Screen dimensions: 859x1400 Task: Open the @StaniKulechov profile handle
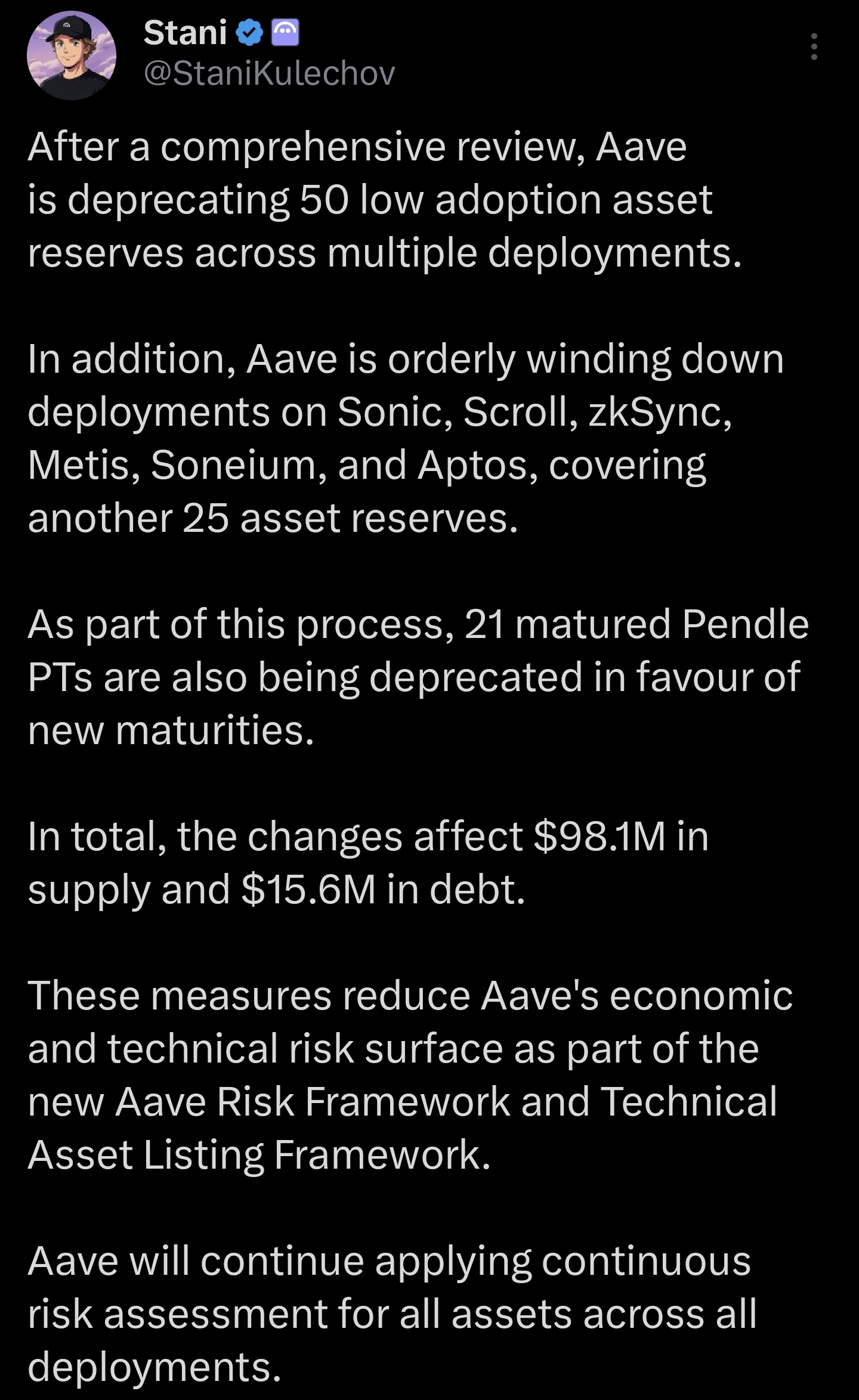point(269,73)
